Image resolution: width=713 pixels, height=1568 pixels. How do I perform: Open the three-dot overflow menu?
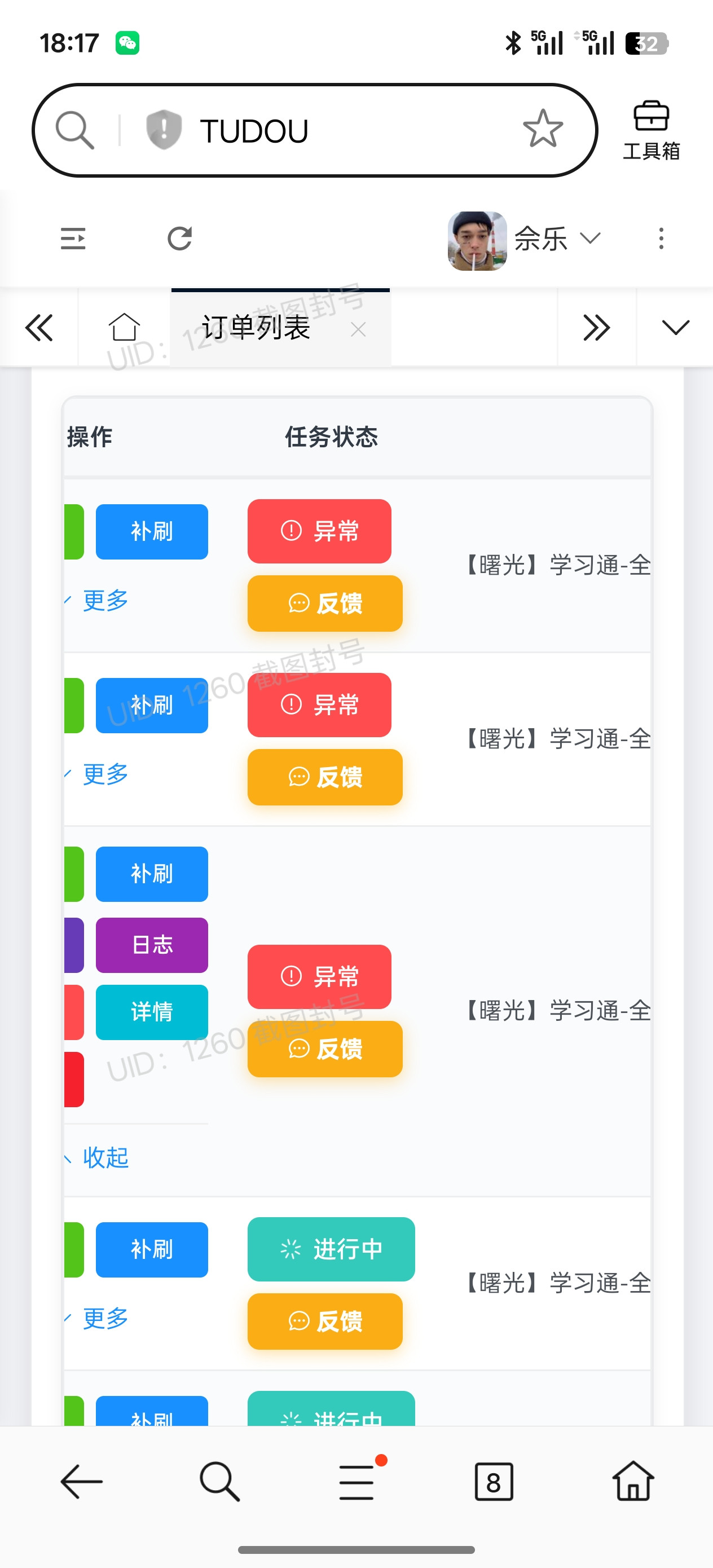661,238
